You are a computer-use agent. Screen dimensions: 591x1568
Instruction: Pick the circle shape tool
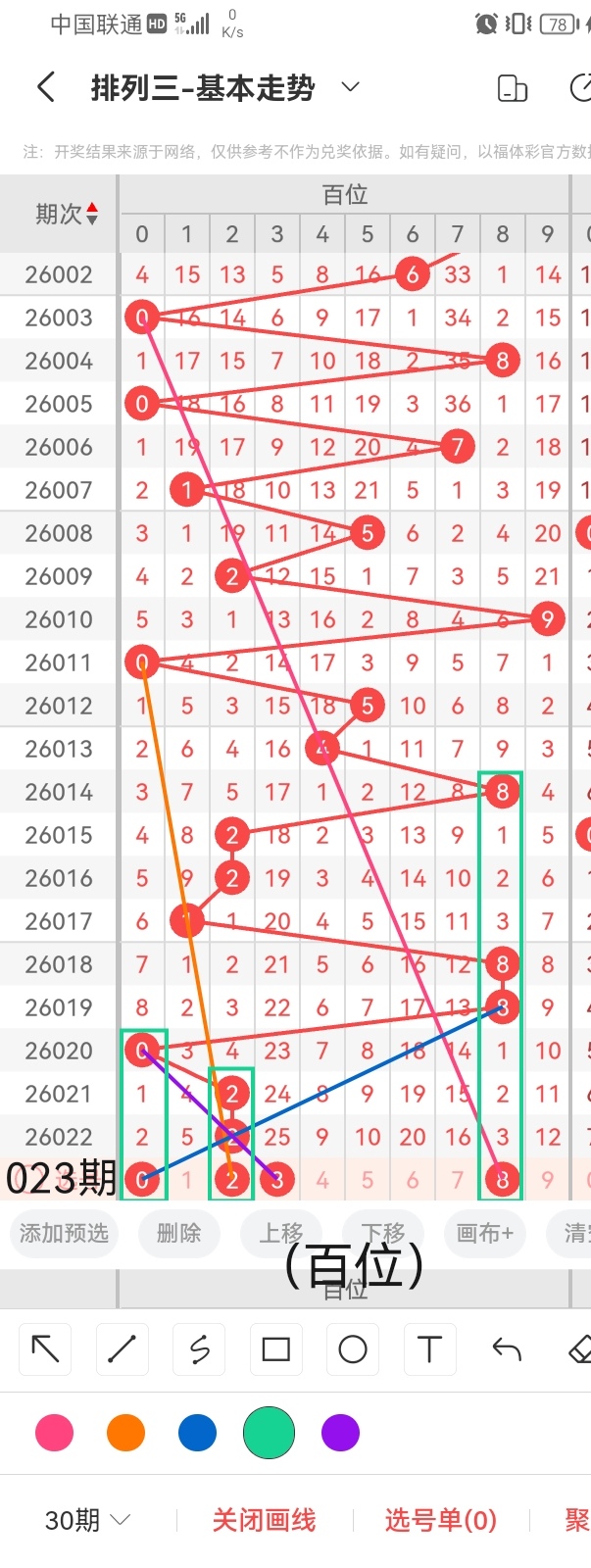353,1349
